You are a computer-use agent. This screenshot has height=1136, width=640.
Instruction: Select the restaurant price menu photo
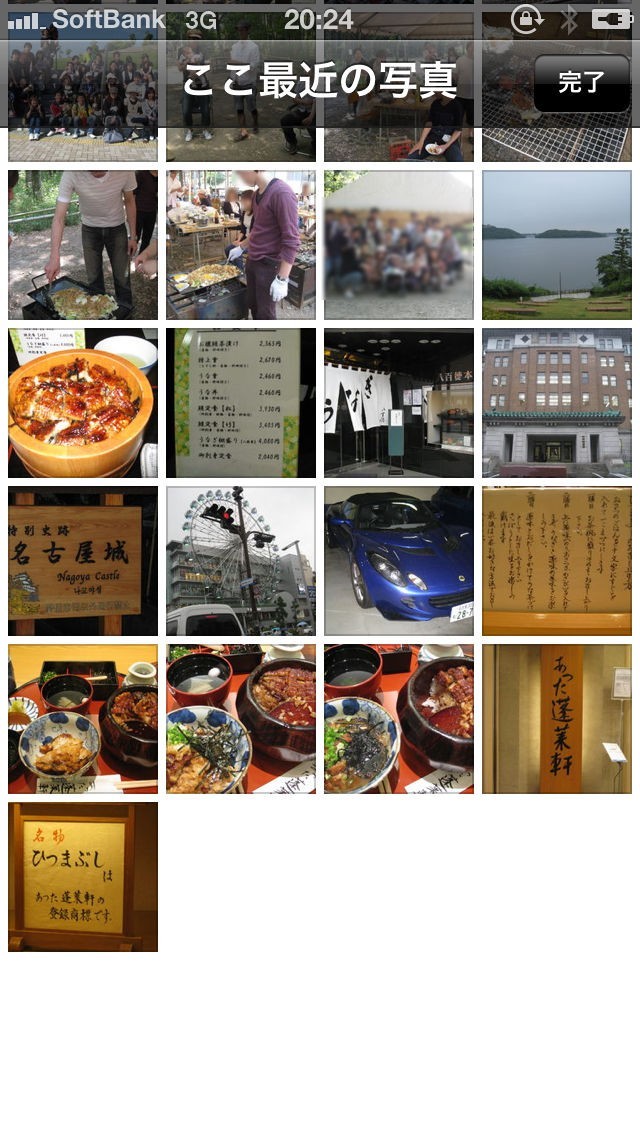tap(241, 403)
